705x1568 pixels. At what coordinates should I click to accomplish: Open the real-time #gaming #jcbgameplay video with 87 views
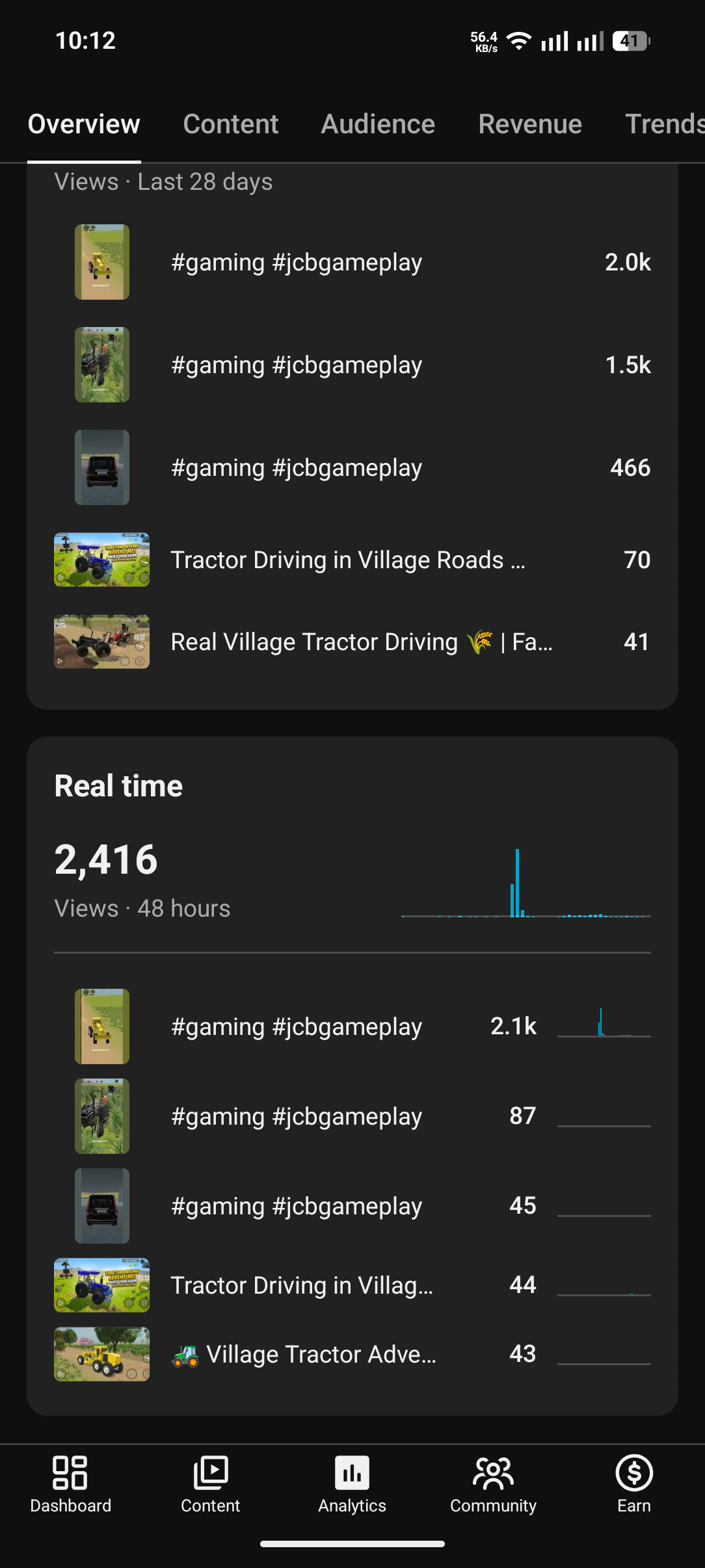(x=297, y=1117)
